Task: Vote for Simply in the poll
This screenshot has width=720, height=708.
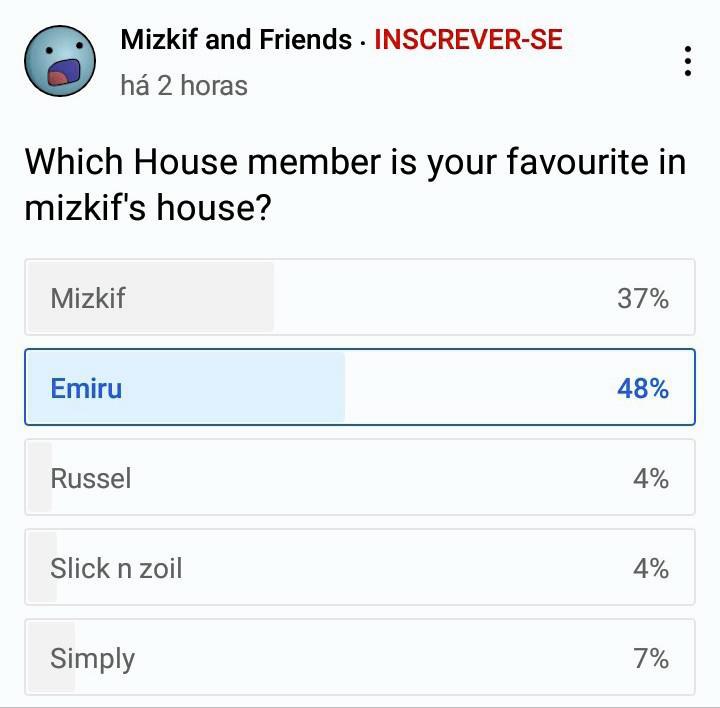Action: click(359, 657)
